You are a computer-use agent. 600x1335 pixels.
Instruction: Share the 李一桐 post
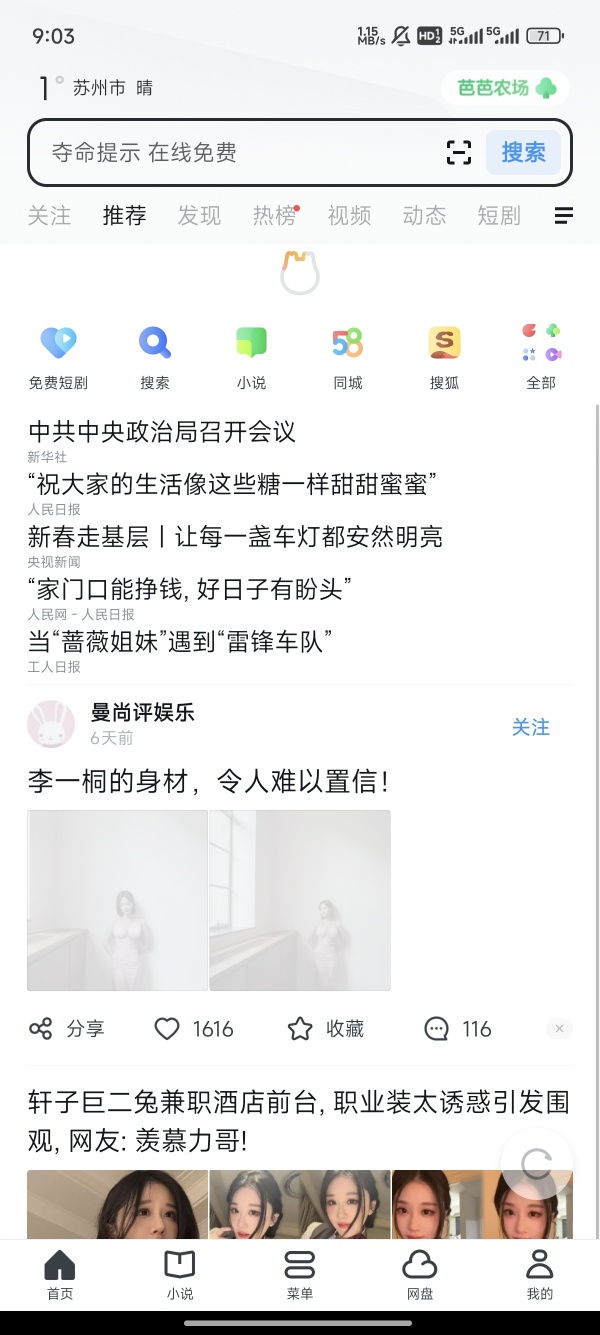(66, 1029)
